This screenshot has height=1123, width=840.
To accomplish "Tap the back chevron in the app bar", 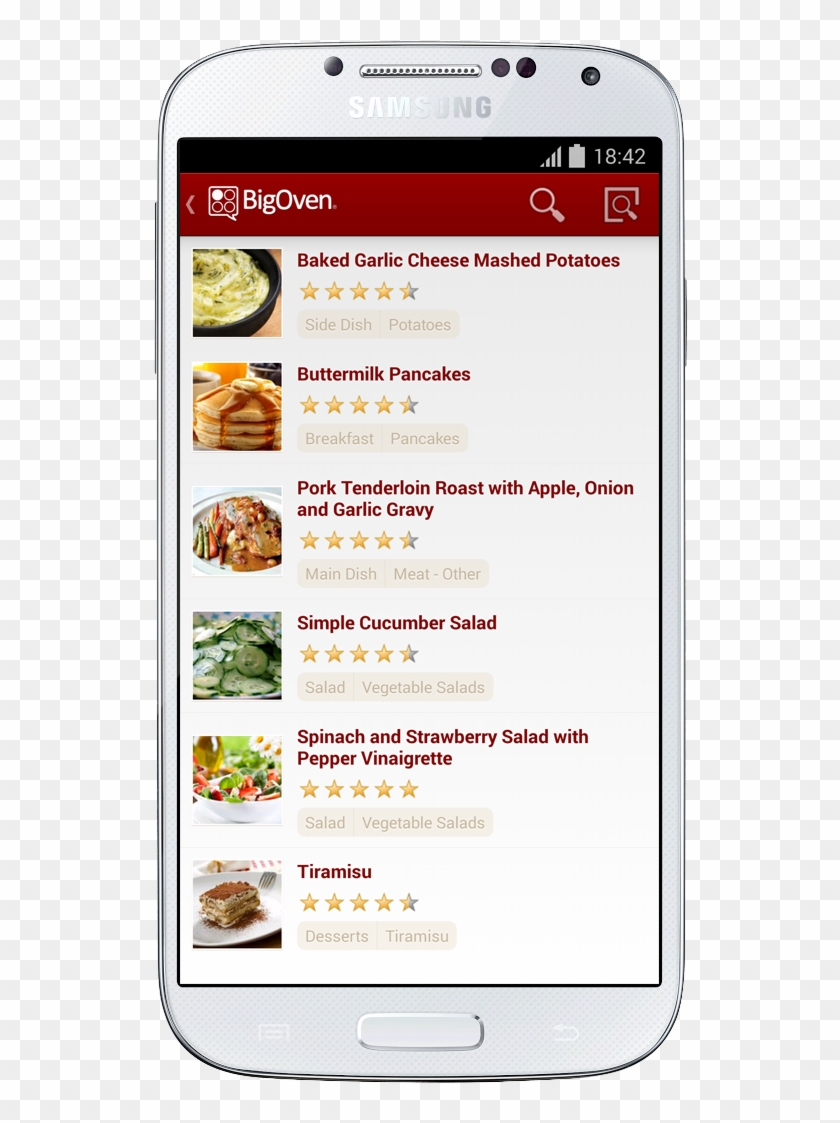I will click(190, 203).
